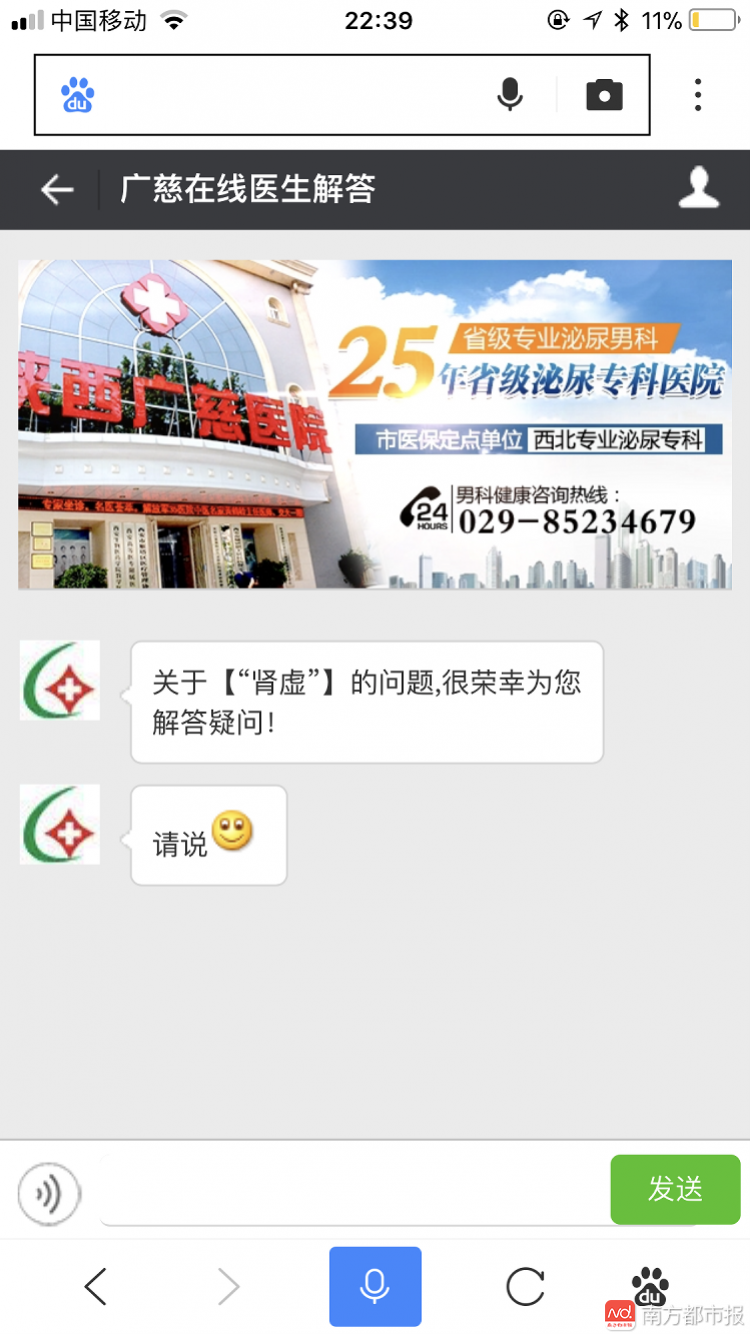
Task: Open the 陕西广慈医院 banner
Action: pos(375,424)
